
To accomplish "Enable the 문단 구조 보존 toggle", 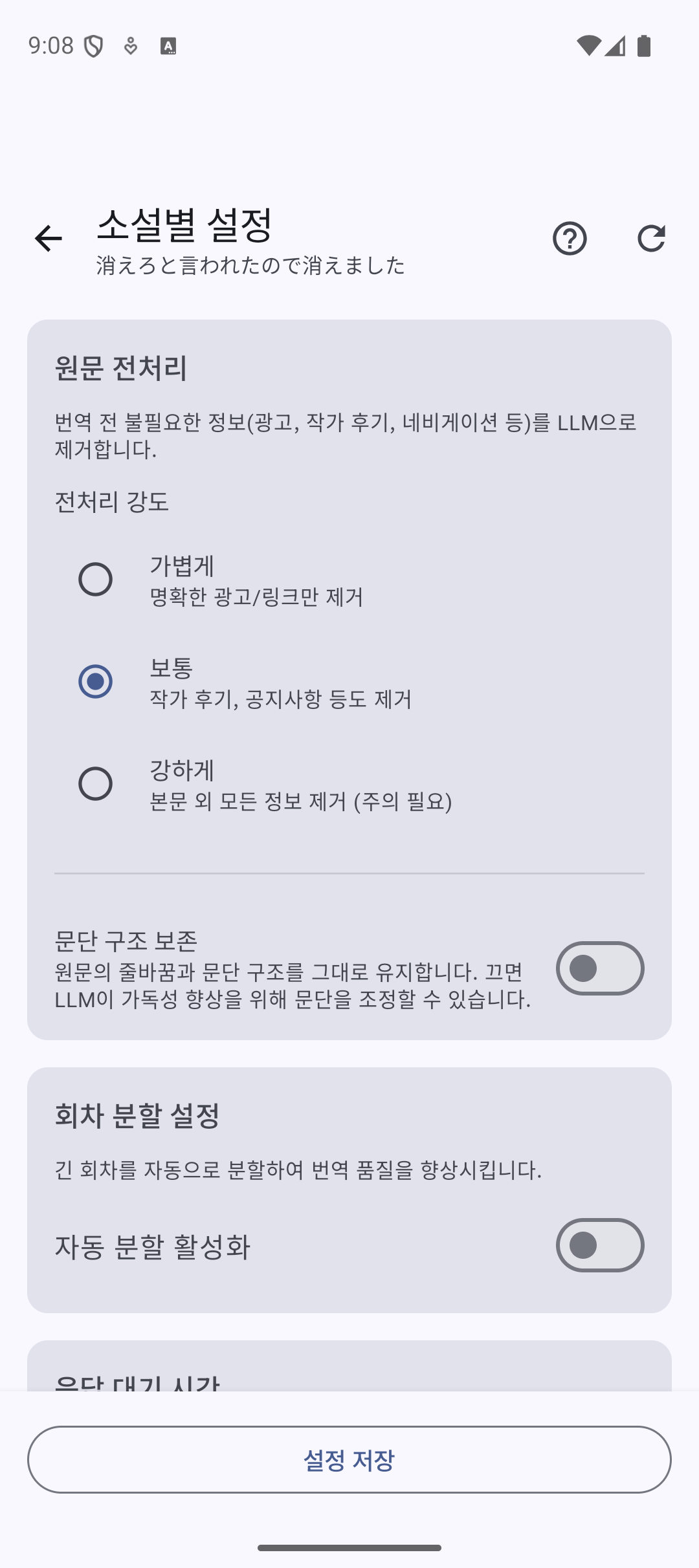I will click(599, 968).
